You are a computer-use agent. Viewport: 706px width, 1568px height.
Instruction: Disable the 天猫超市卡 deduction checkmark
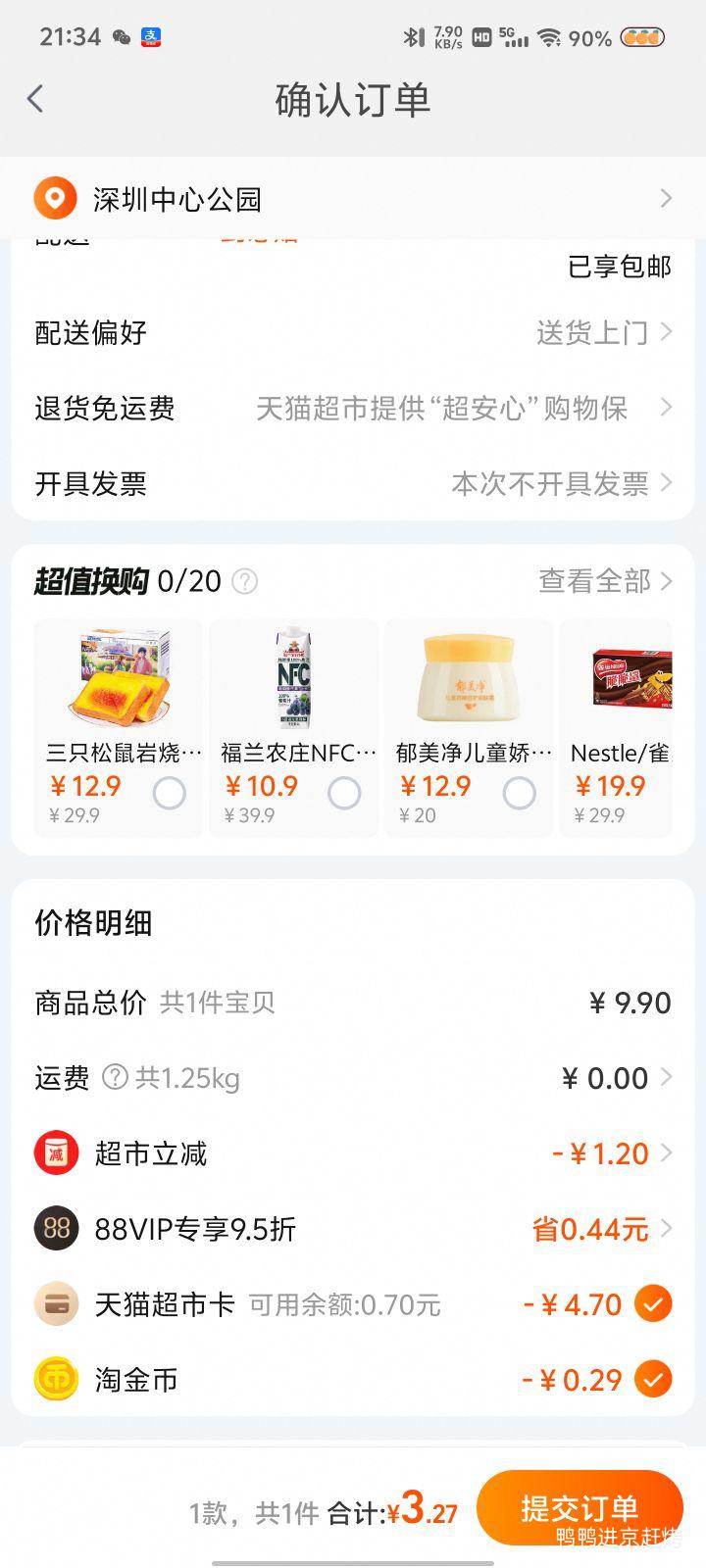pos(652,1304)
